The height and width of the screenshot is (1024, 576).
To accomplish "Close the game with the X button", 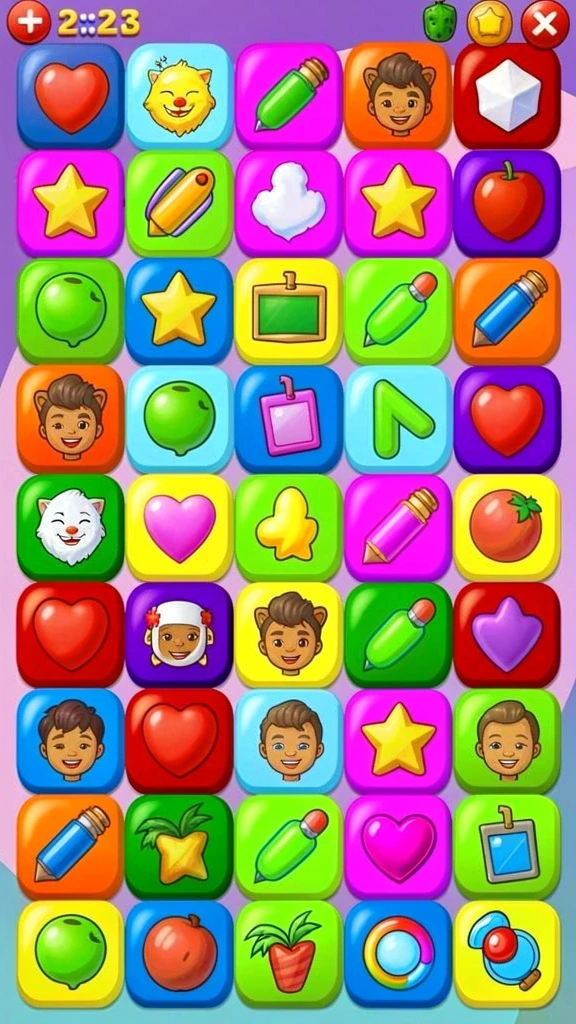I will [545, 24].
